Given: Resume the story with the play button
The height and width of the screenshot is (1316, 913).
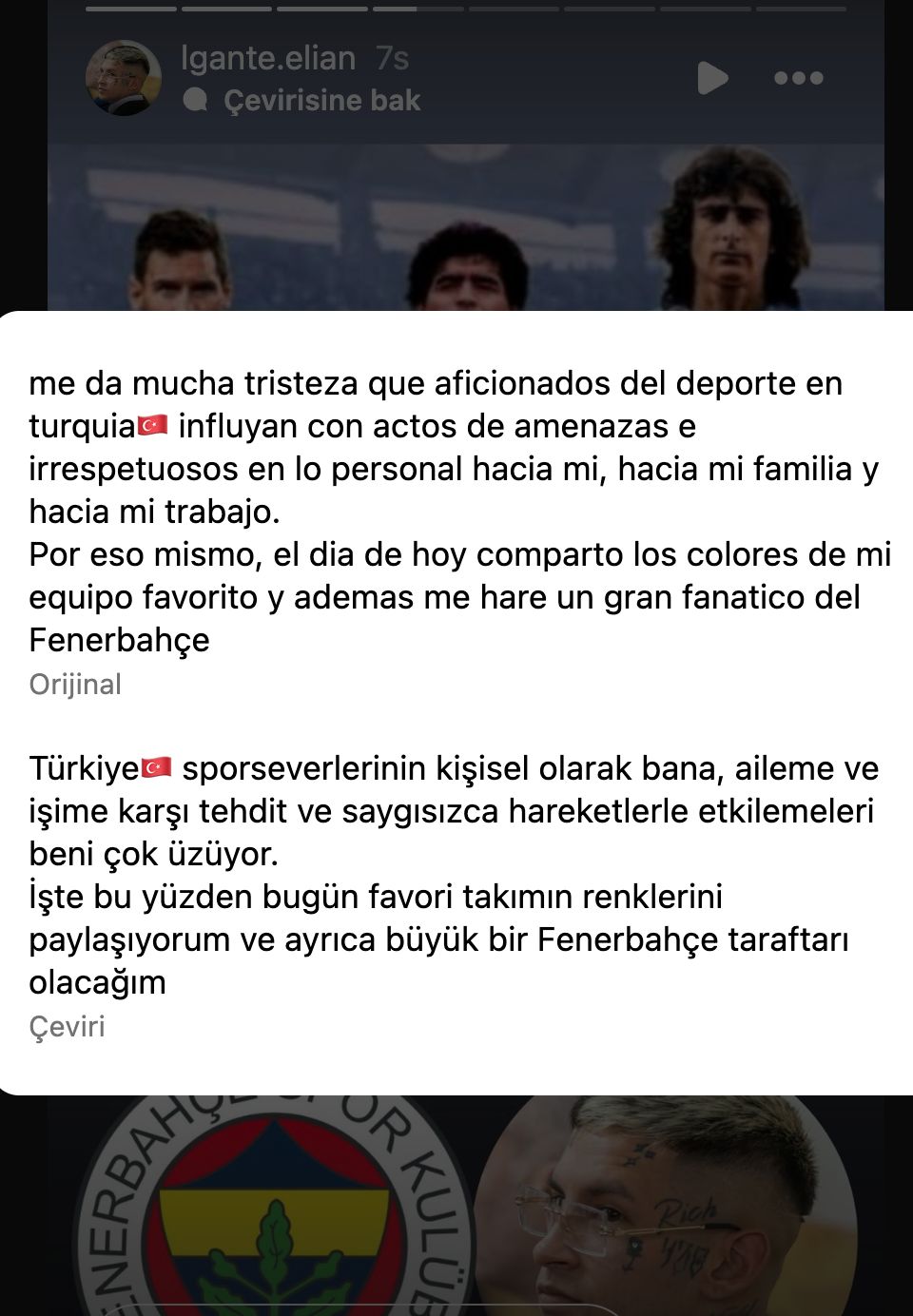Looking at the screenshot, I should pos(712,78).
